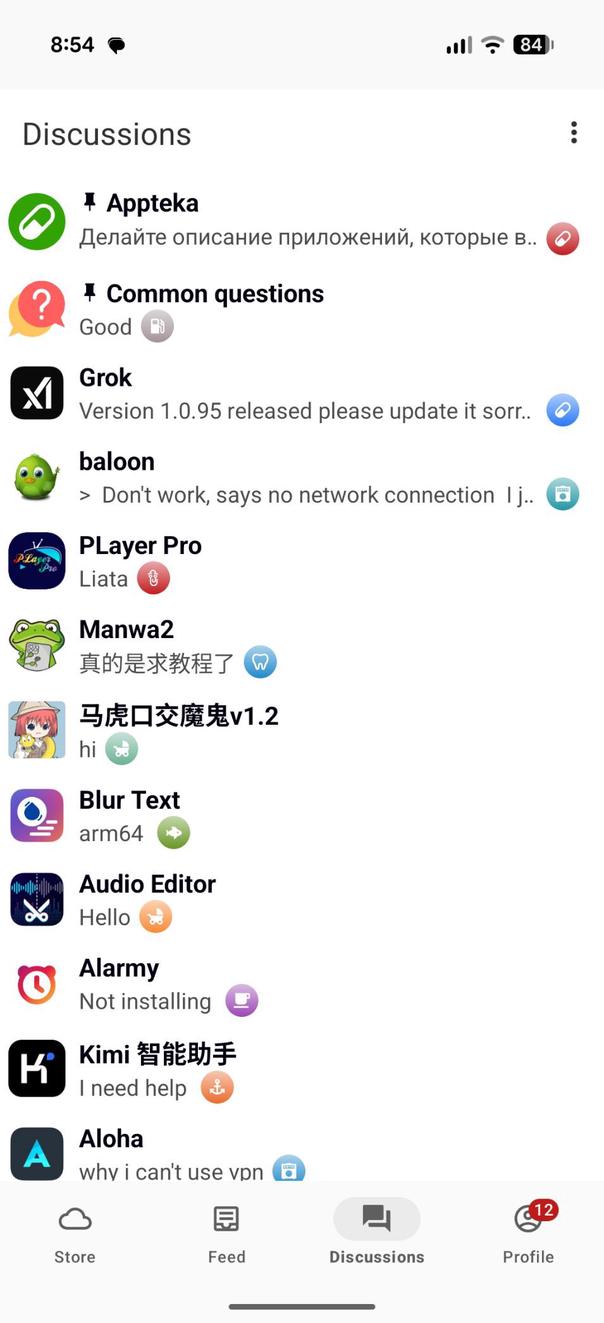Open the PLayer Pro discussion
604x1323 pixels.
300,562
